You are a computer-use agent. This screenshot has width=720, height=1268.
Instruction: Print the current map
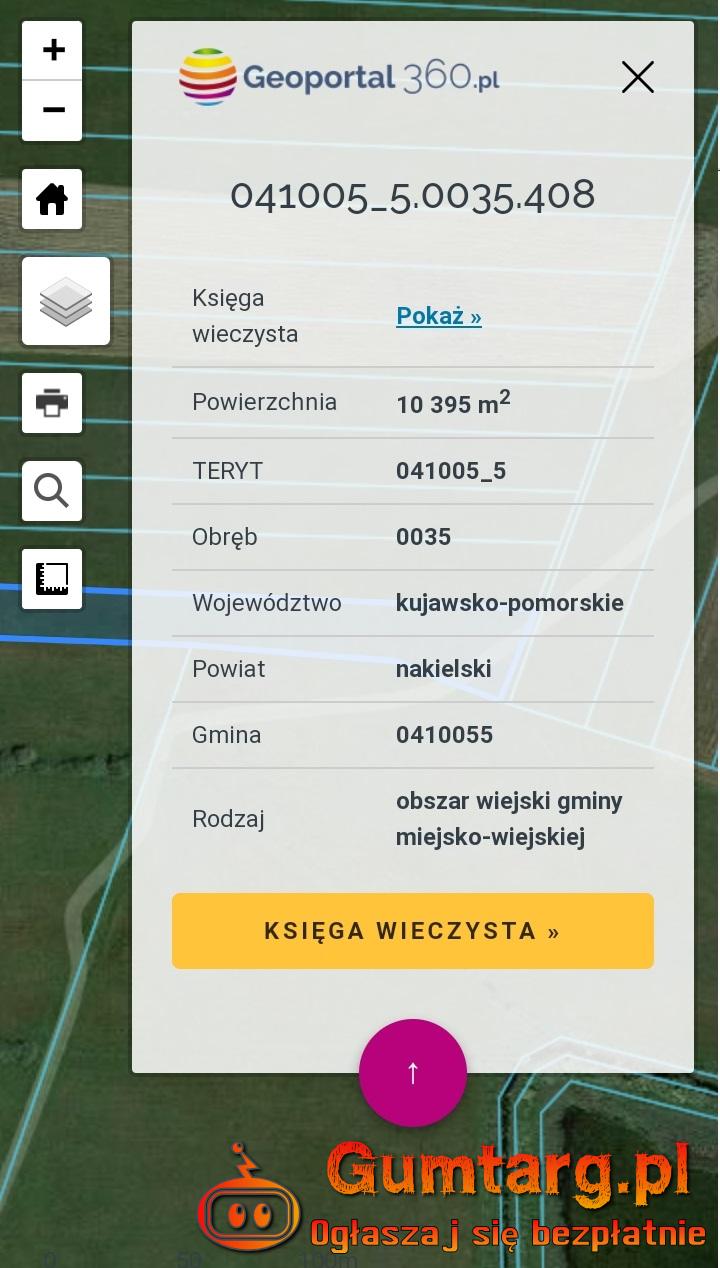pyautogui.click(x=52, y=403)
